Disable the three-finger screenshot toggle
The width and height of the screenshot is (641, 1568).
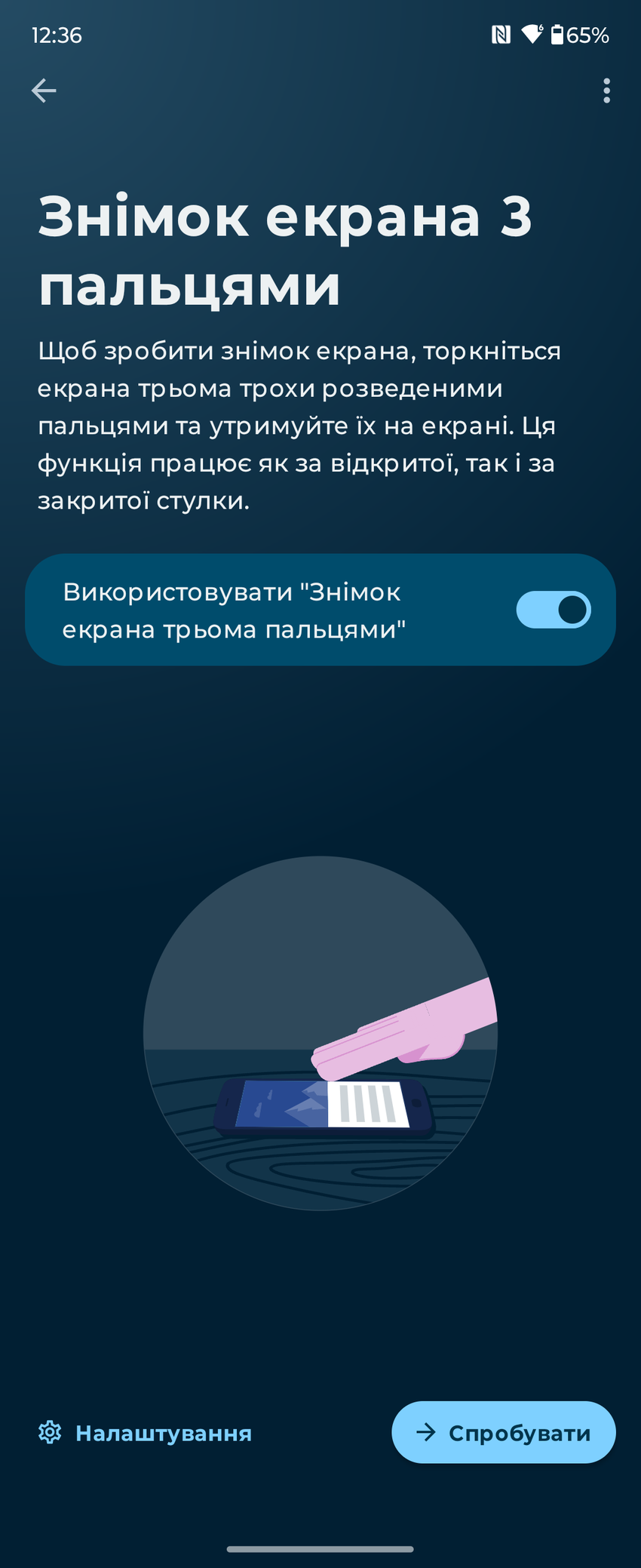(553, 610)
